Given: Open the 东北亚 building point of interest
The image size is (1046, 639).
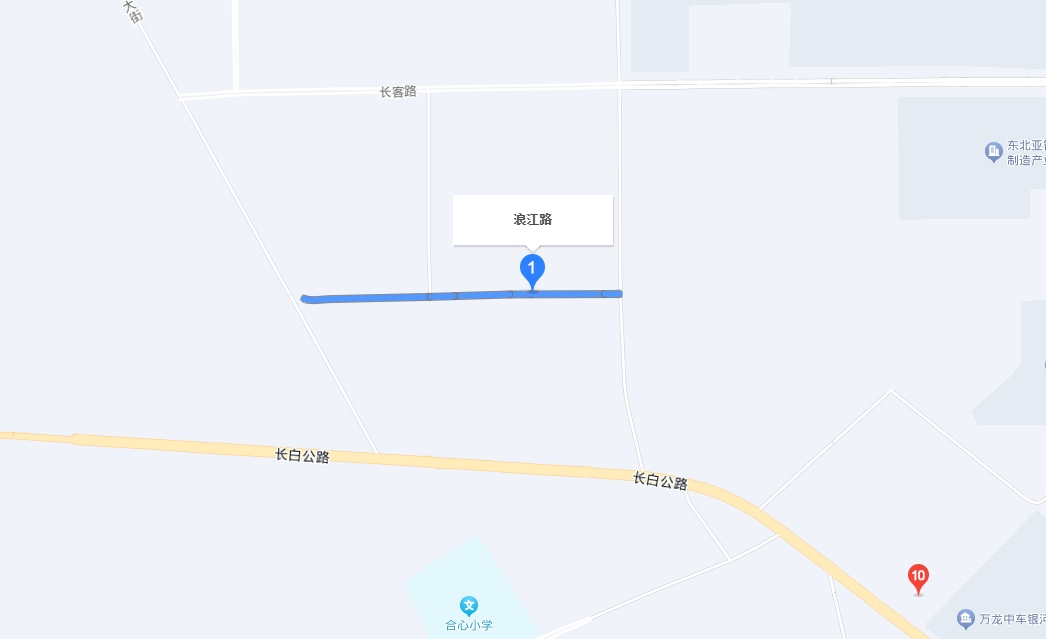Looking at the screenshot, I should pyautogui.click(x=993, y=152).
